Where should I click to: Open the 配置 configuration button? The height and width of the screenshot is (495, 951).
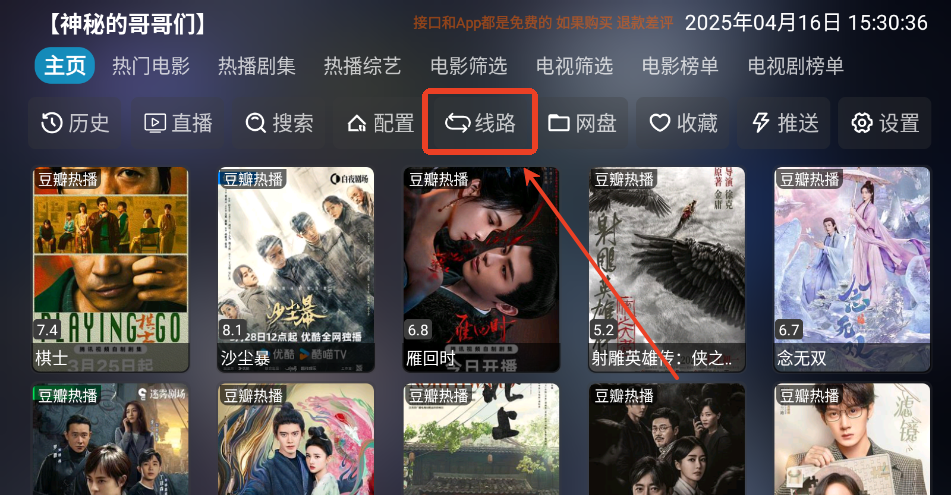381,123
